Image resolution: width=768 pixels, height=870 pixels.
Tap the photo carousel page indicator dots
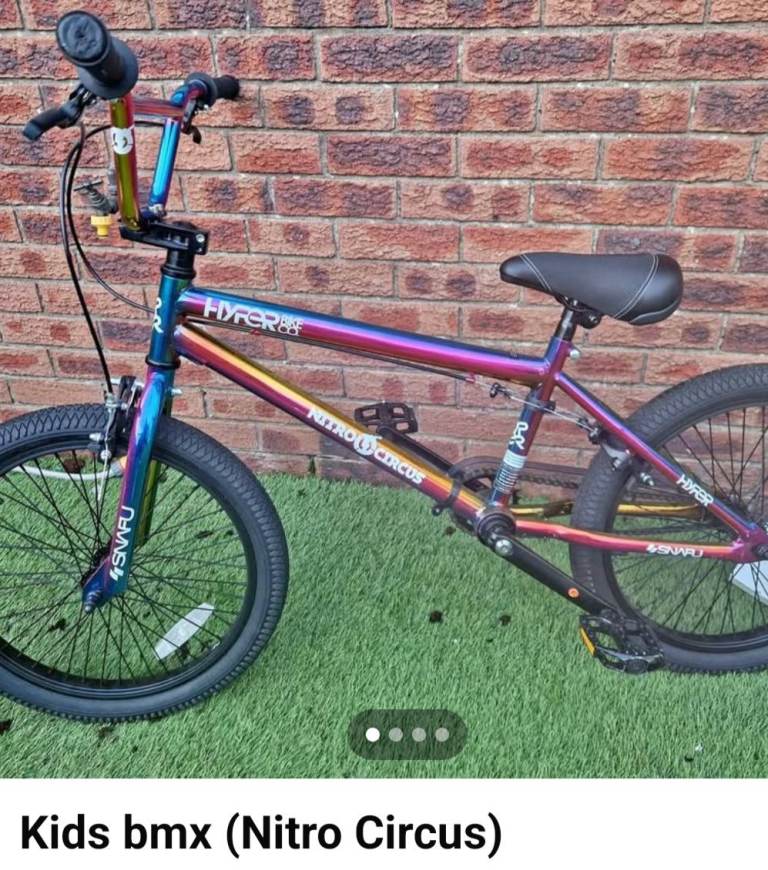(407, 734)
